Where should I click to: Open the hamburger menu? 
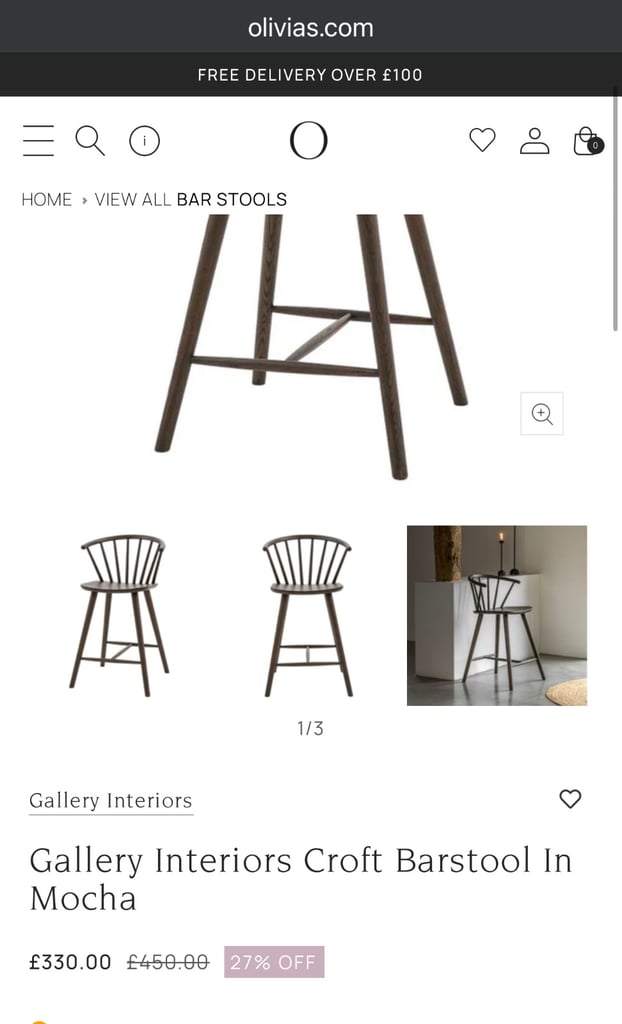(x=38, y=140)
